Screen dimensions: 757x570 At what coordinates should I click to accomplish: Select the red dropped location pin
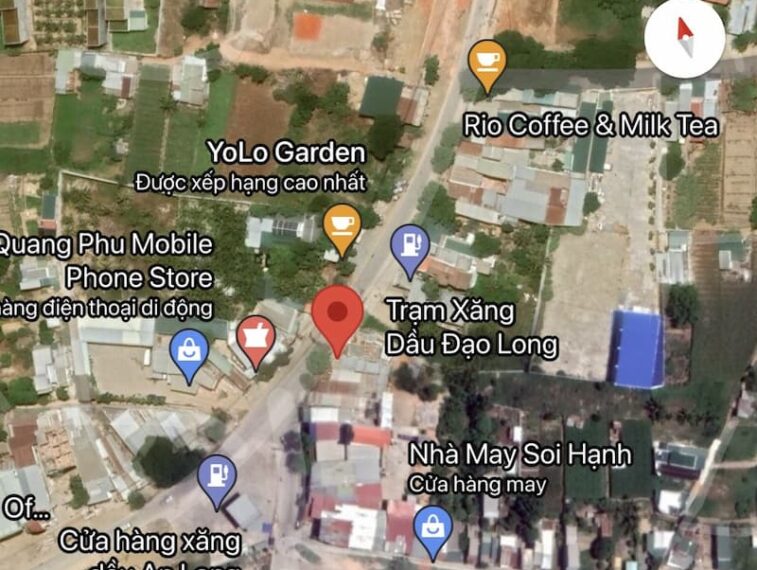tap(336, 314)
